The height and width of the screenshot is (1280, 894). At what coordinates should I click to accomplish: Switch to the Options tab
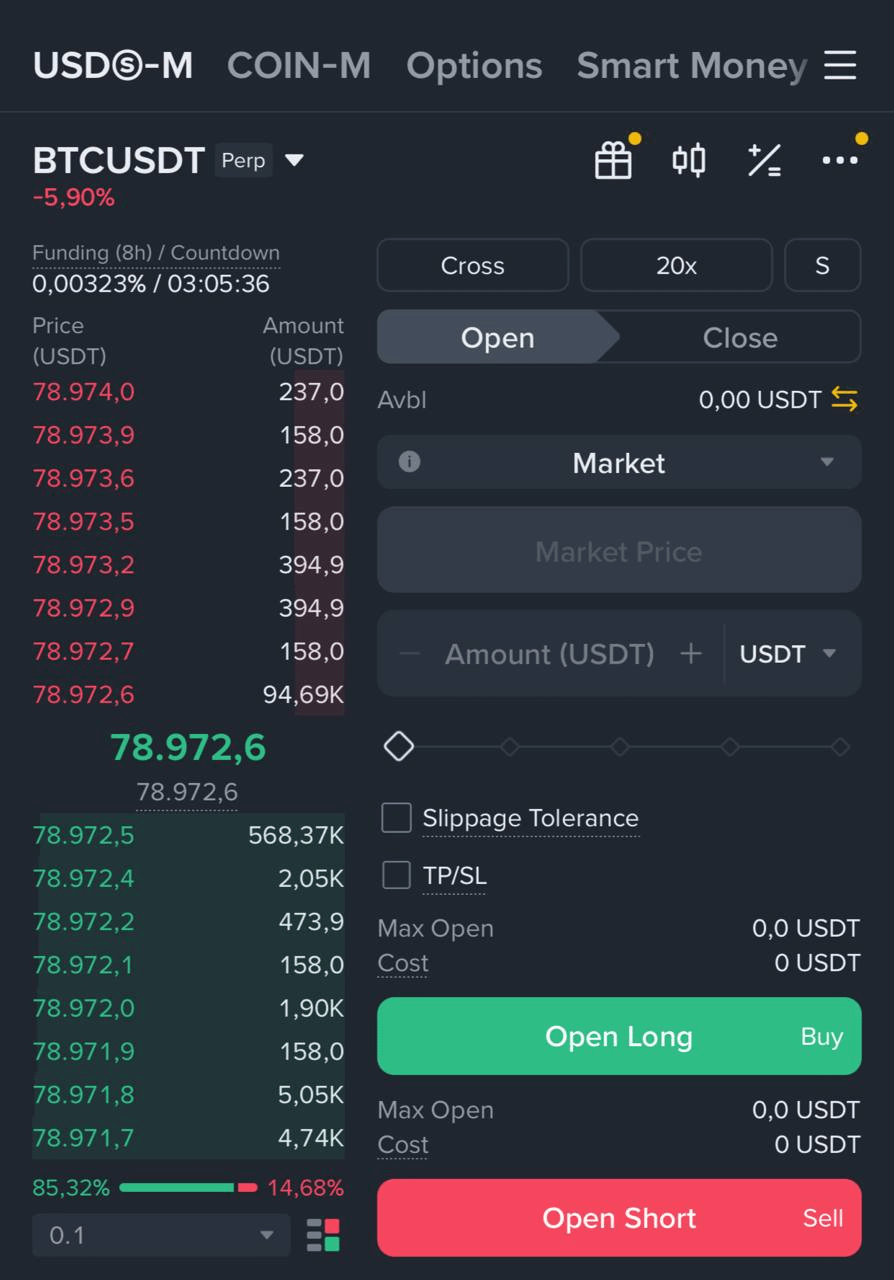tap(474, 66)
